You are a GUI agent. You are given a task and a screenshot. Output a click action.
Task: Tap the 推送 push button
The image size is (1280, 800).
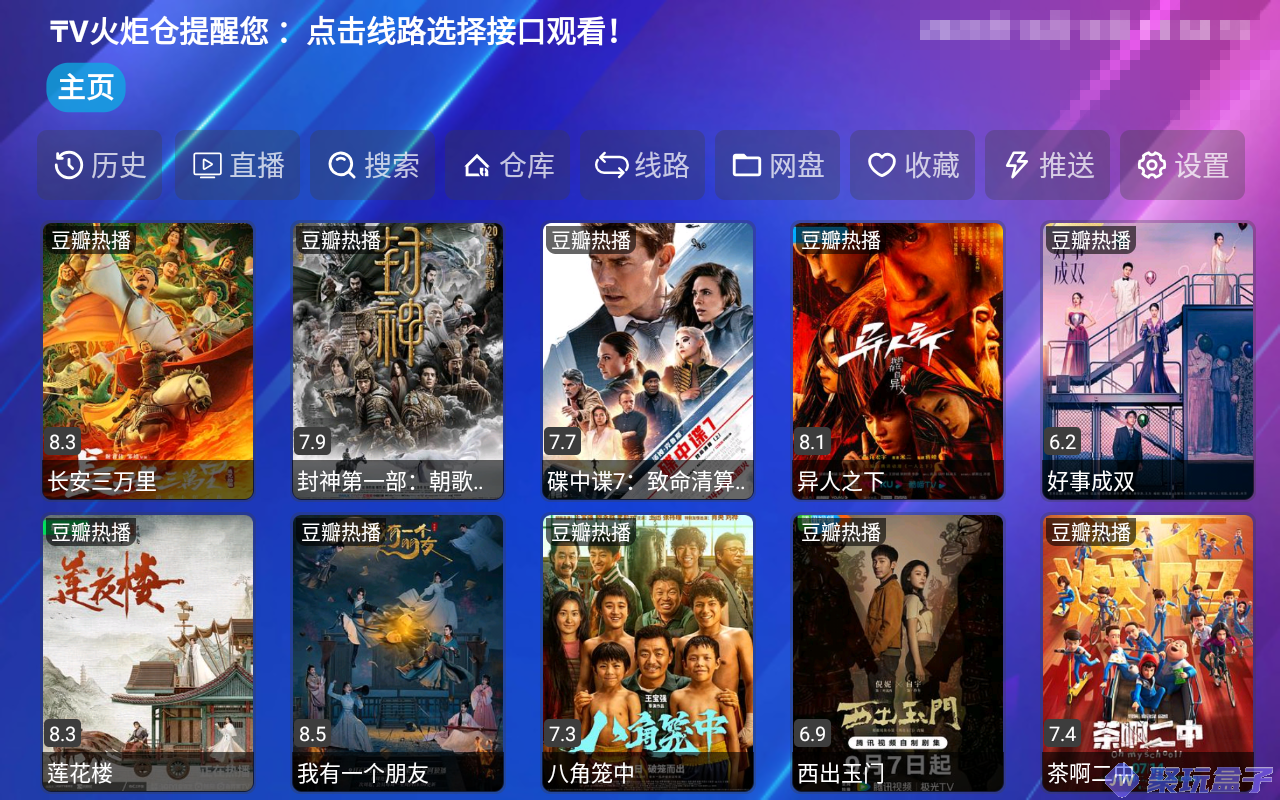(x=1048, y=165)
